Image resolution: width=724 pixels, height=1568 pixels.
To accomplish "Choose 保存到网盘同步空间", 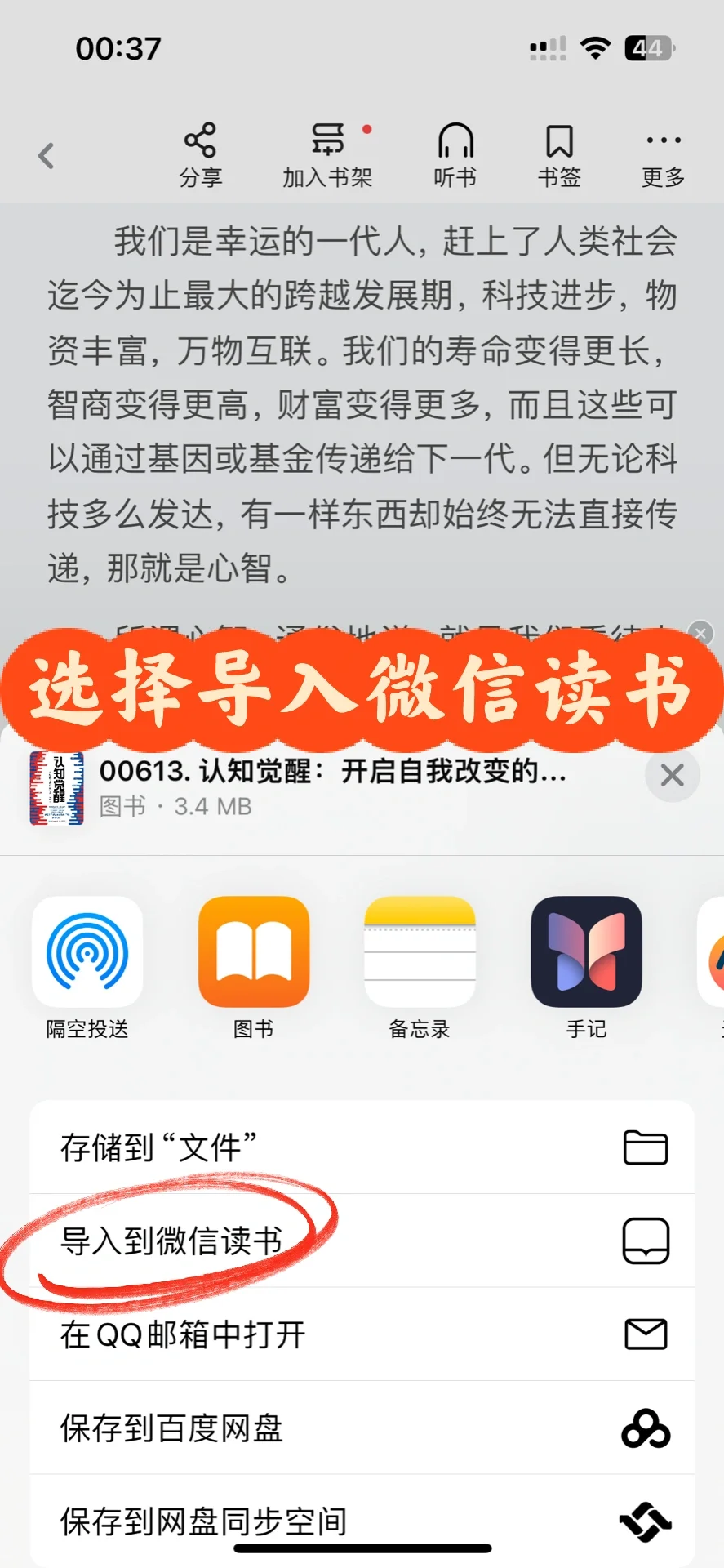I will pos(362,1521).
